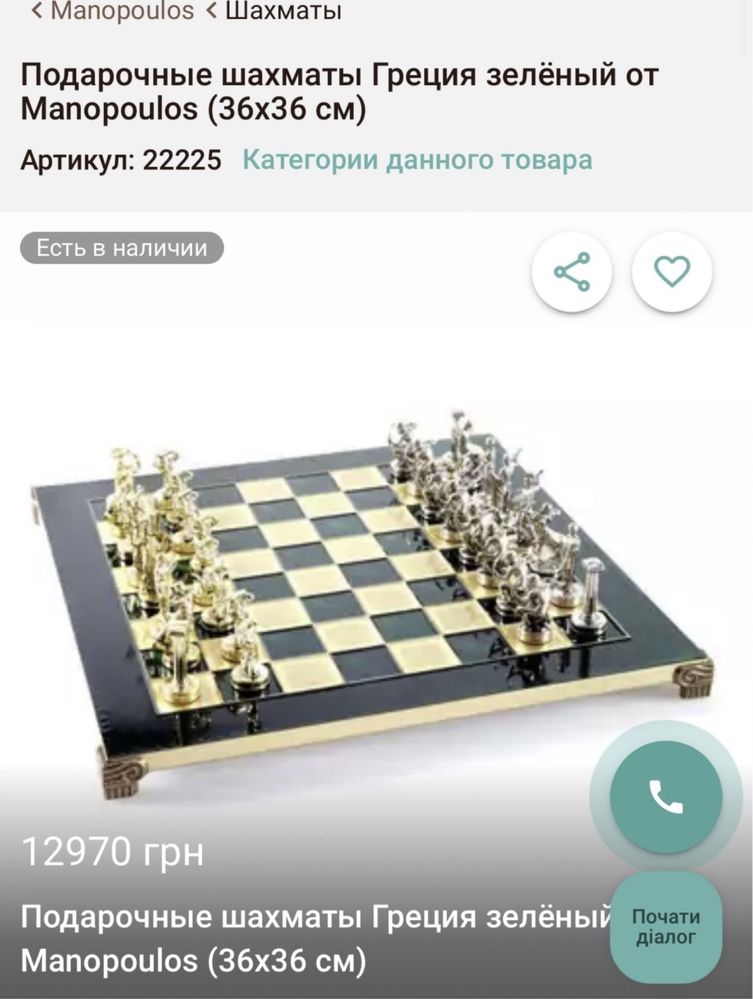
Task: Call the store via phone button
Action: click(666, 796)
